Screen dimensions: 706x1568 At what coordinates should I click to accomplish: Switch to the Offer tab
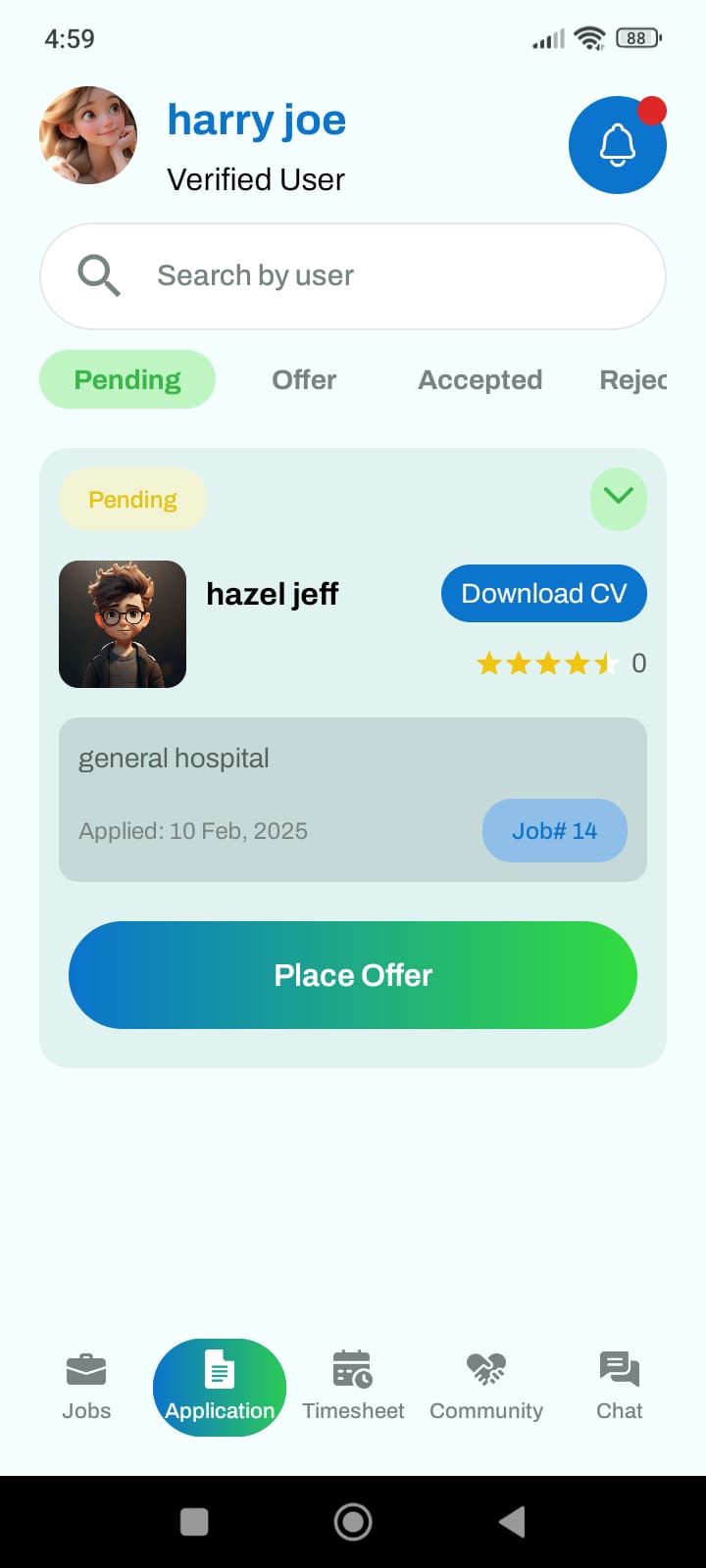click(x=304, y=380)
